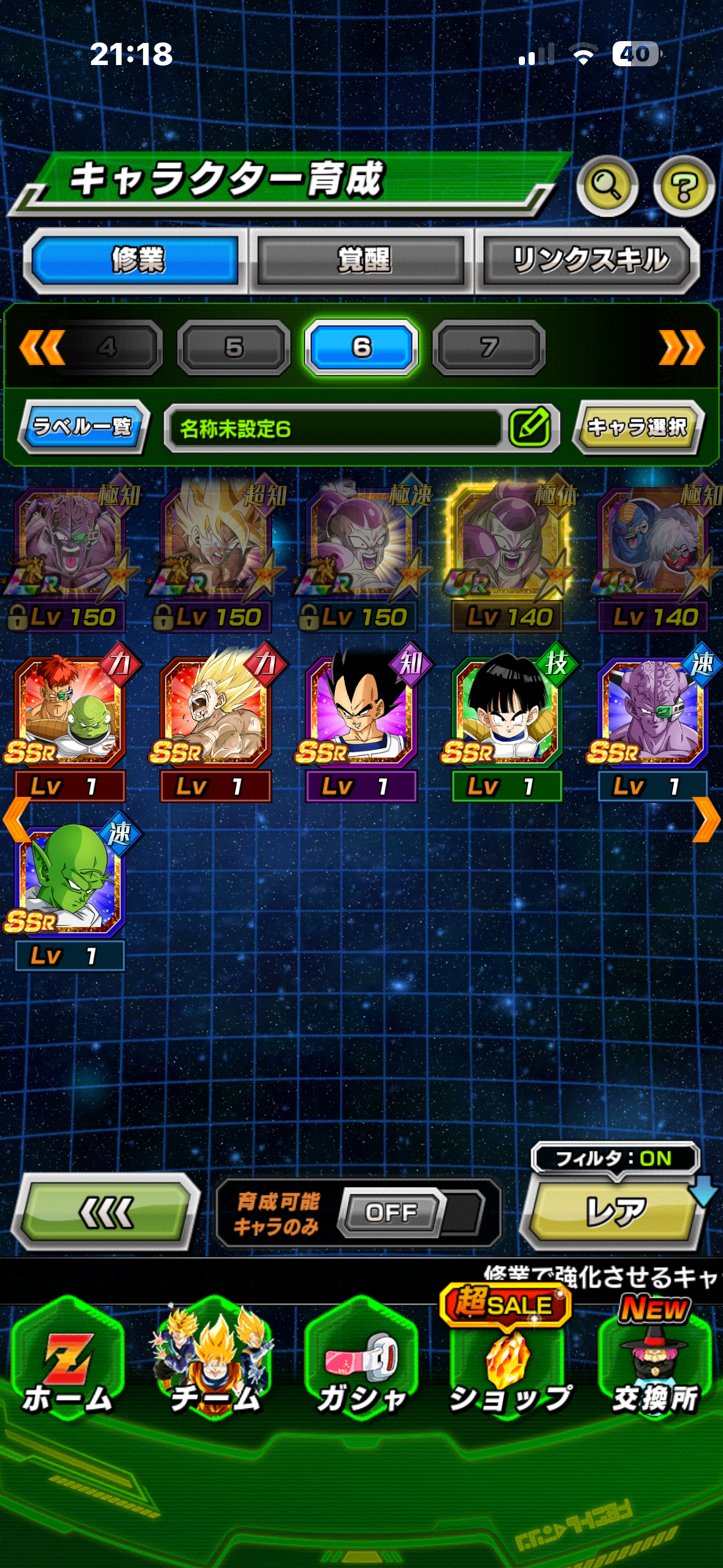Open the help question mark icon

[684, 186]
